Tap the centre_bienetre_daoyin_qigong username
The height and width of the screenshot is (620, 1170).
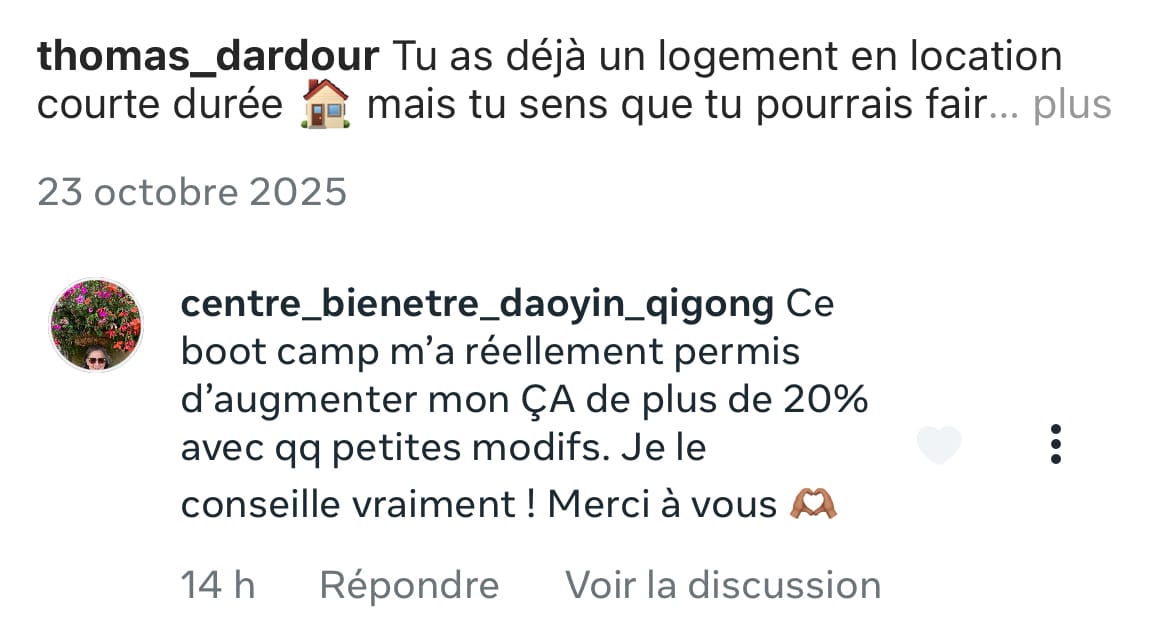pos(476,304)
